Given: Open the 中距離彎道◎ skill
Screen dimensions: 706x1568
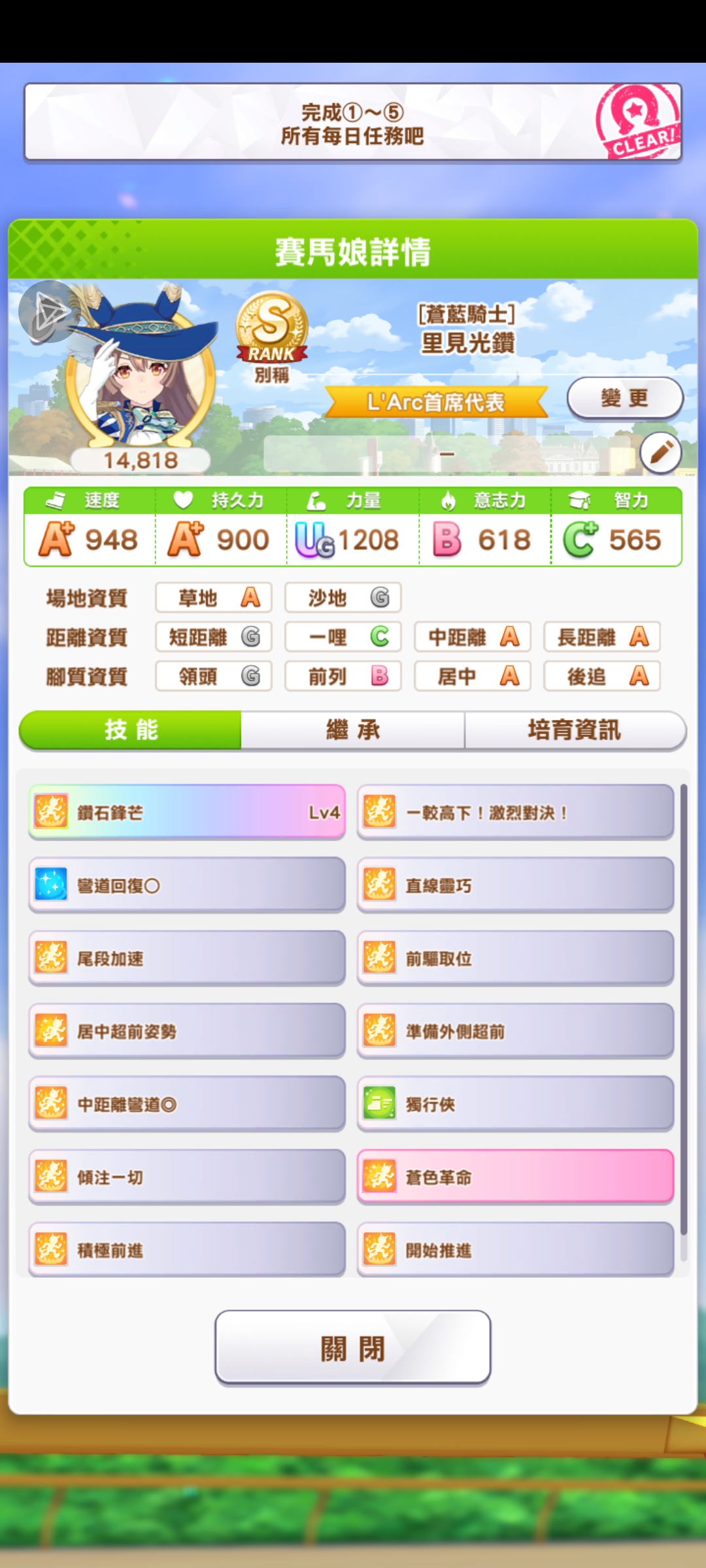Looking at the screenshot, I should (x=187, y=1104).
